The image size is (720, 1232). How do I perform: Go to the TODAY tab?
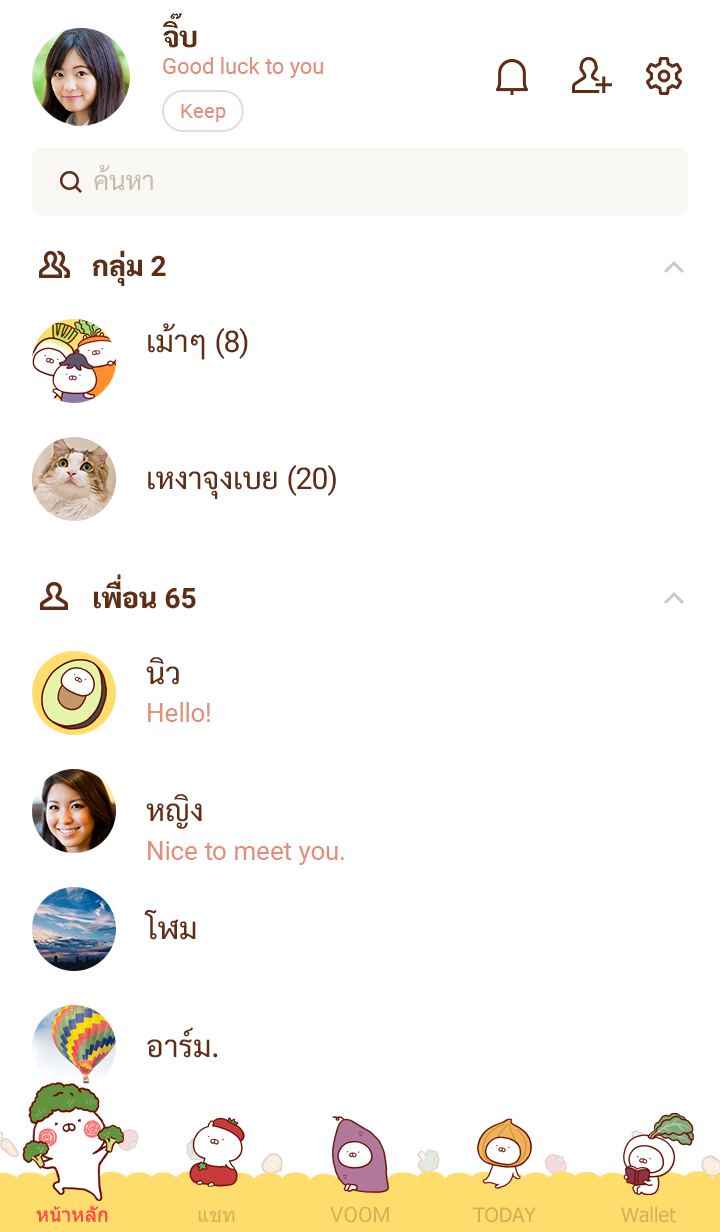point(504,1190)
